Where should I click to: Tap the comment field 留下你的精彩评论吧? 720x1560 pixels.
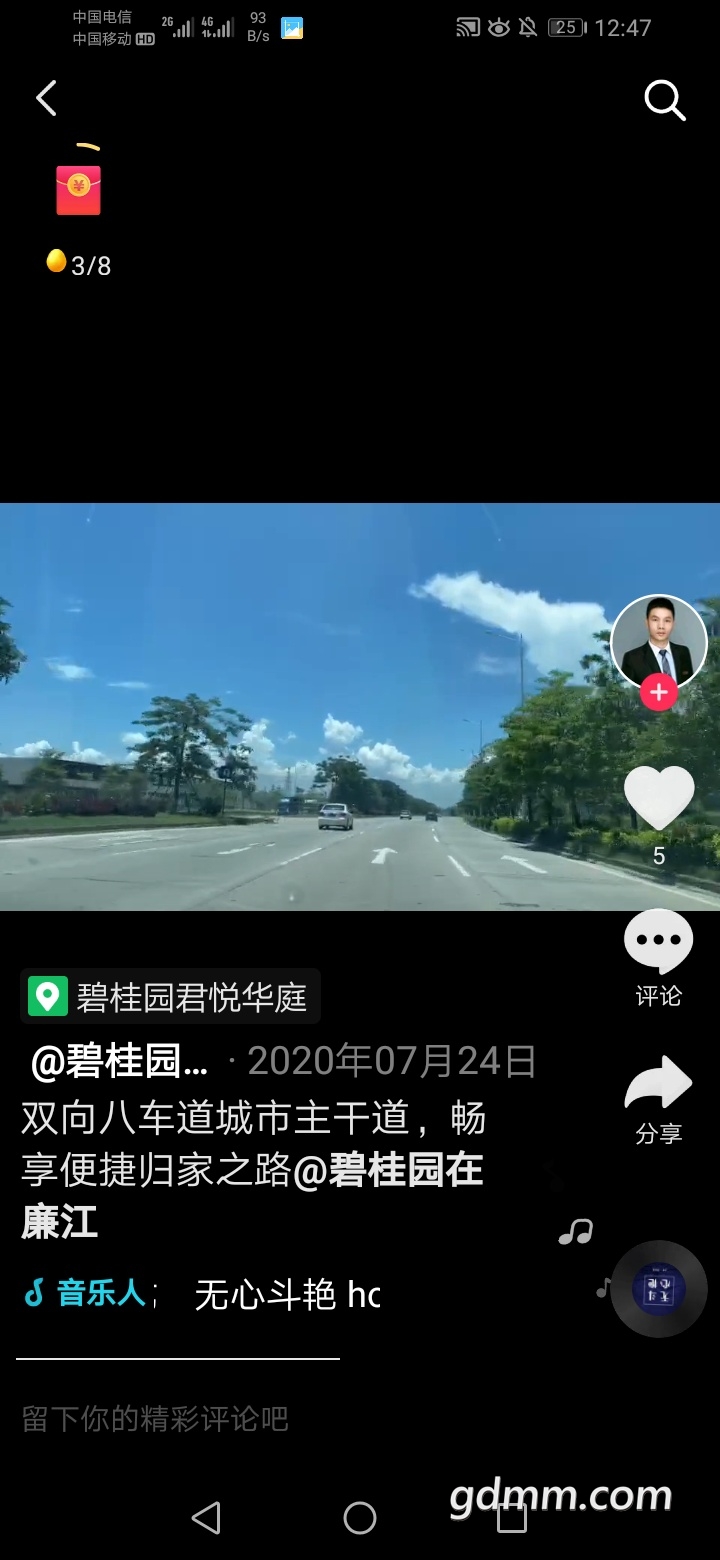tap(155, 1418)
